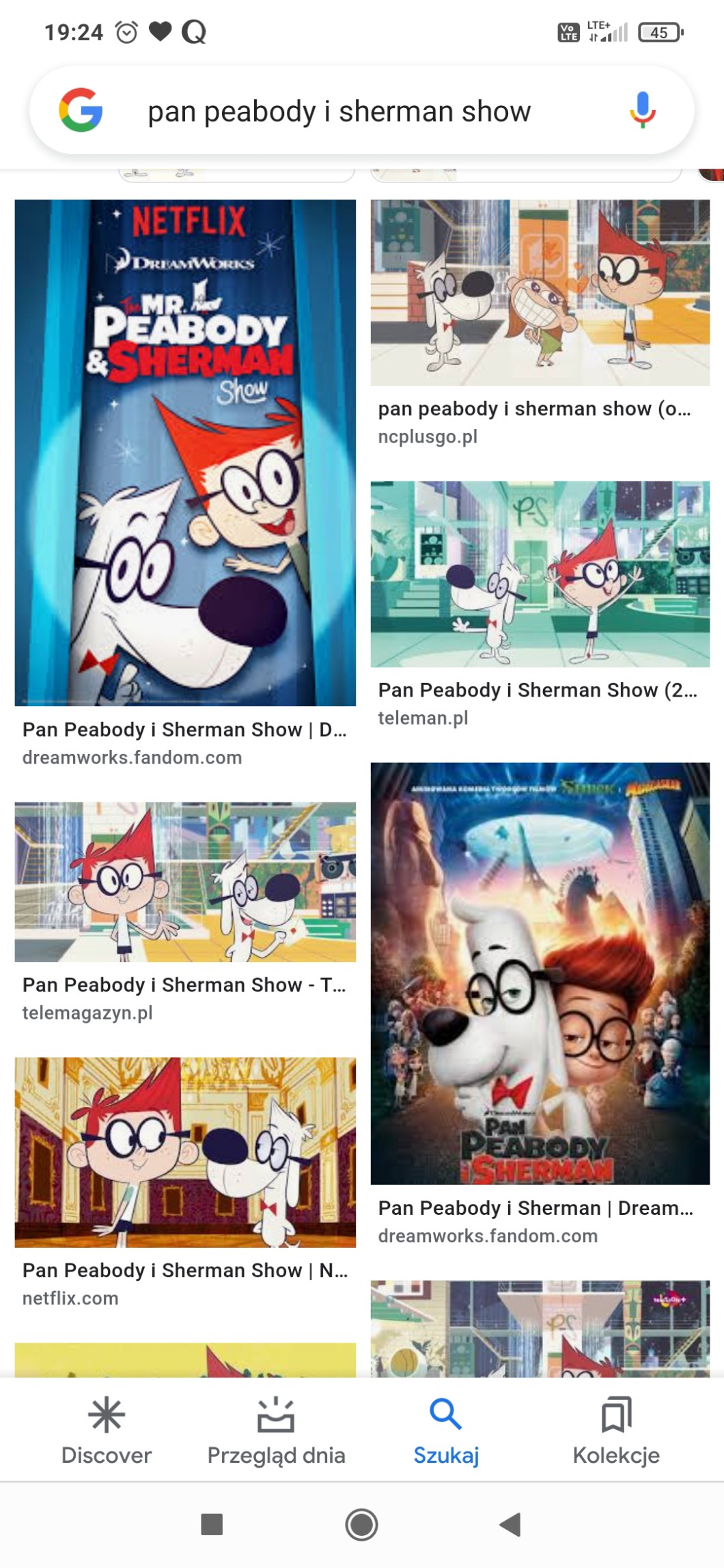Open the ncplusgo.pl image result

point(540,292)
